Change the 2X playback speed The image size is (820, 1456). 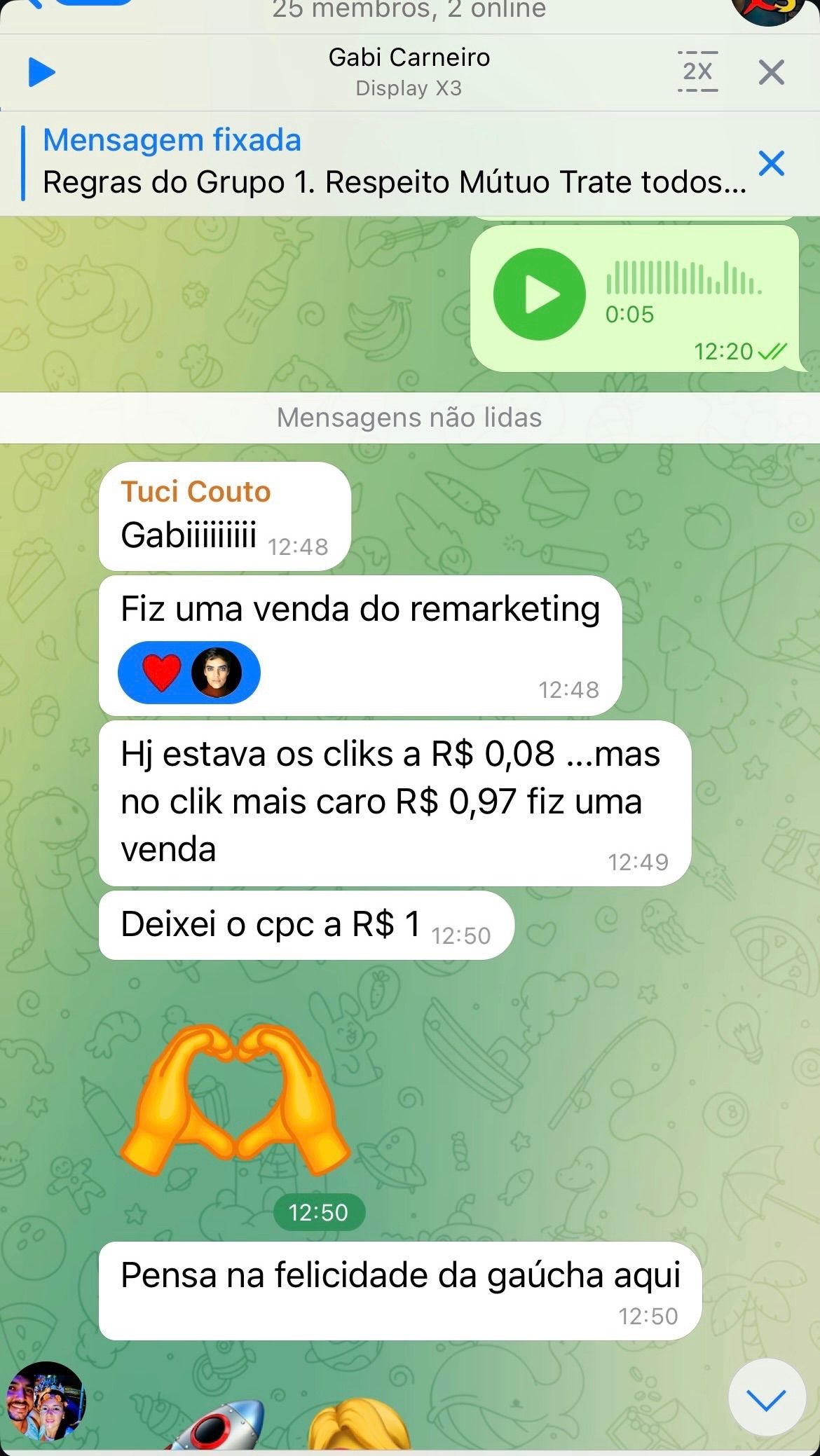click(698, 71)
